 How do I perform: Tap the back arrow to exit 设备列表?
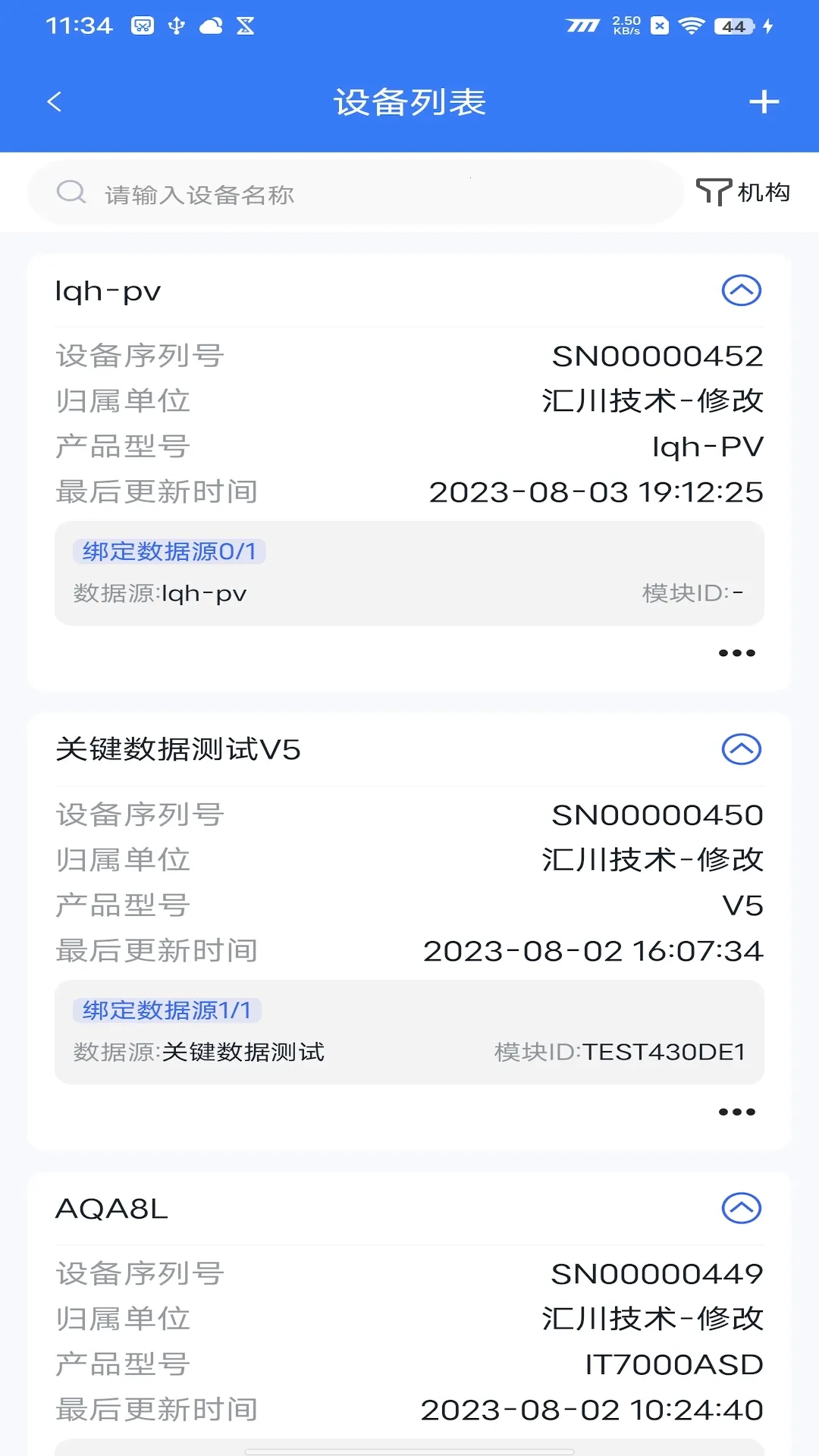click(54, 101)
